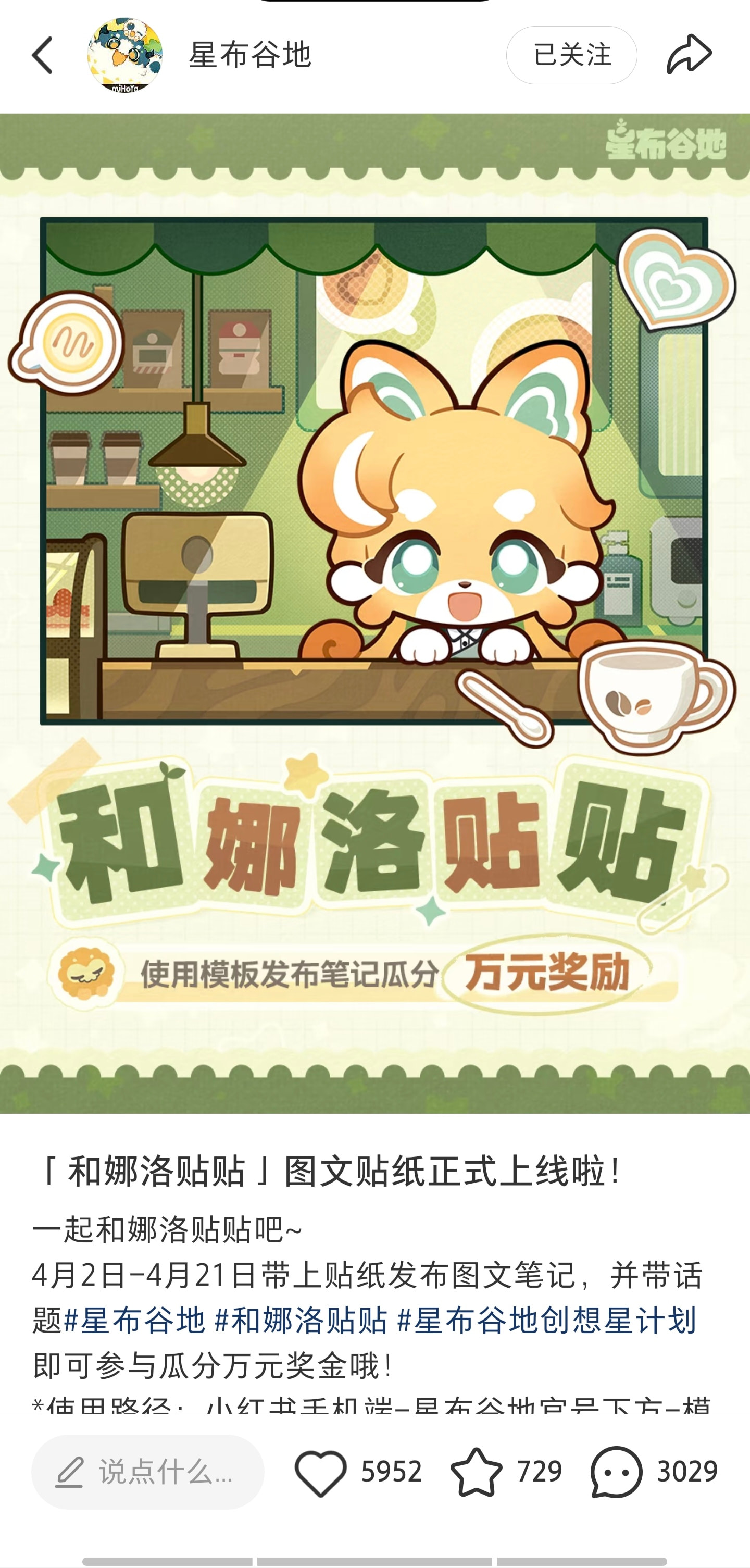The width and height of the screenshot is (750, 1568).
Task: Open comments via the speech bubble
Action: (x=616, y=1472)
